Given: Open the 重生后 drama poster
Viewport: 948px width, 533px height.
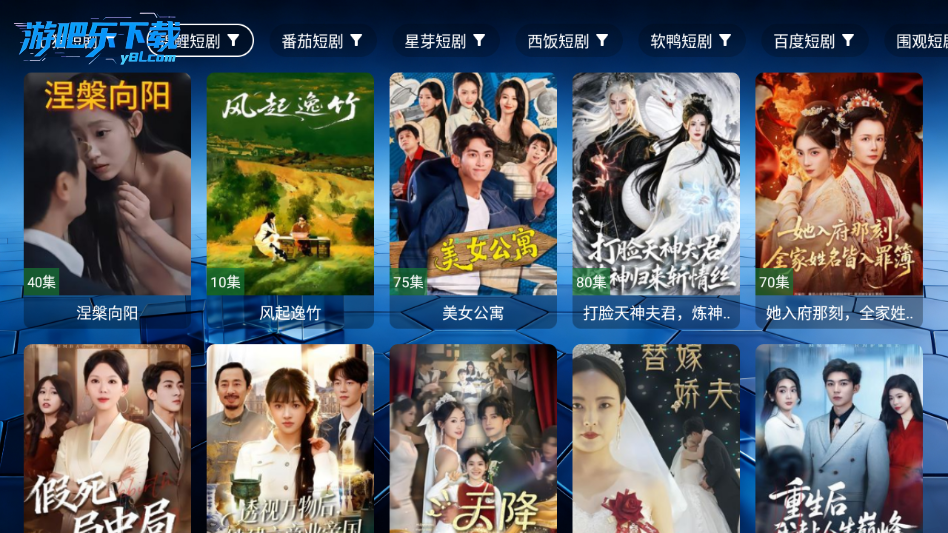Looking at the screenshot, I should (x=839, y=440).
